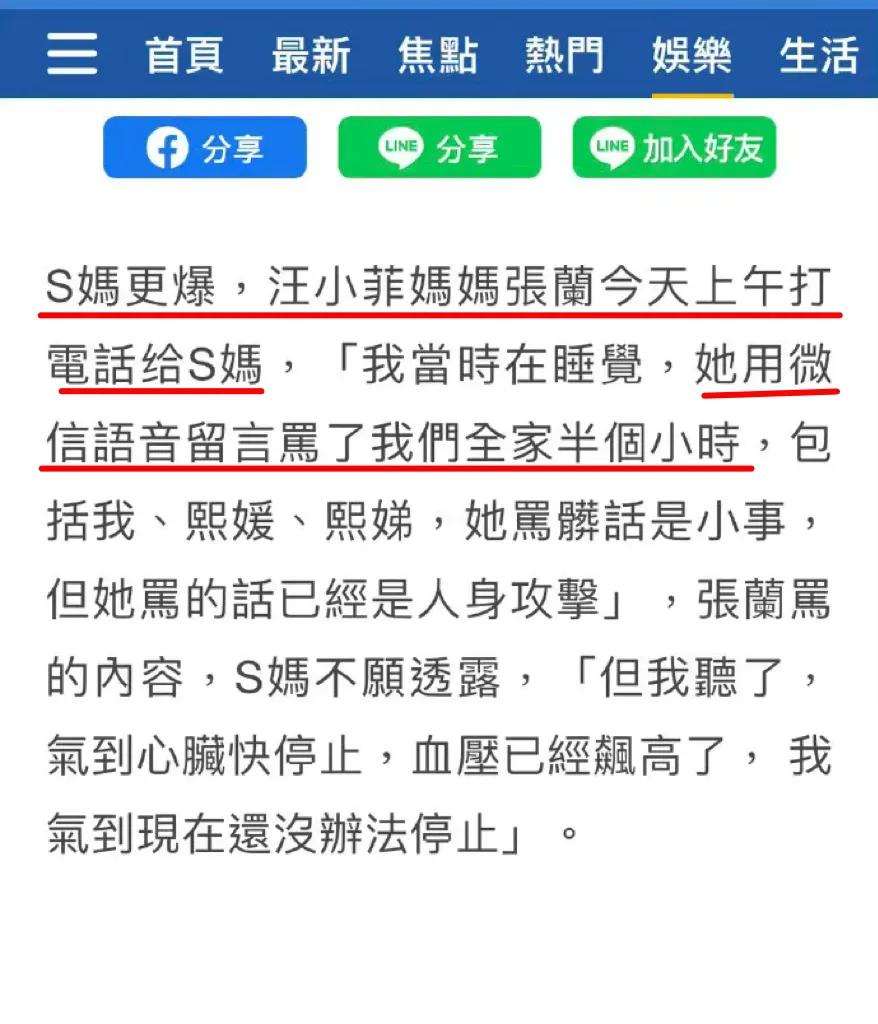Screen dimensions: 878x1024
Task: Select the 熱門 tab
Action: coord(565,55)
